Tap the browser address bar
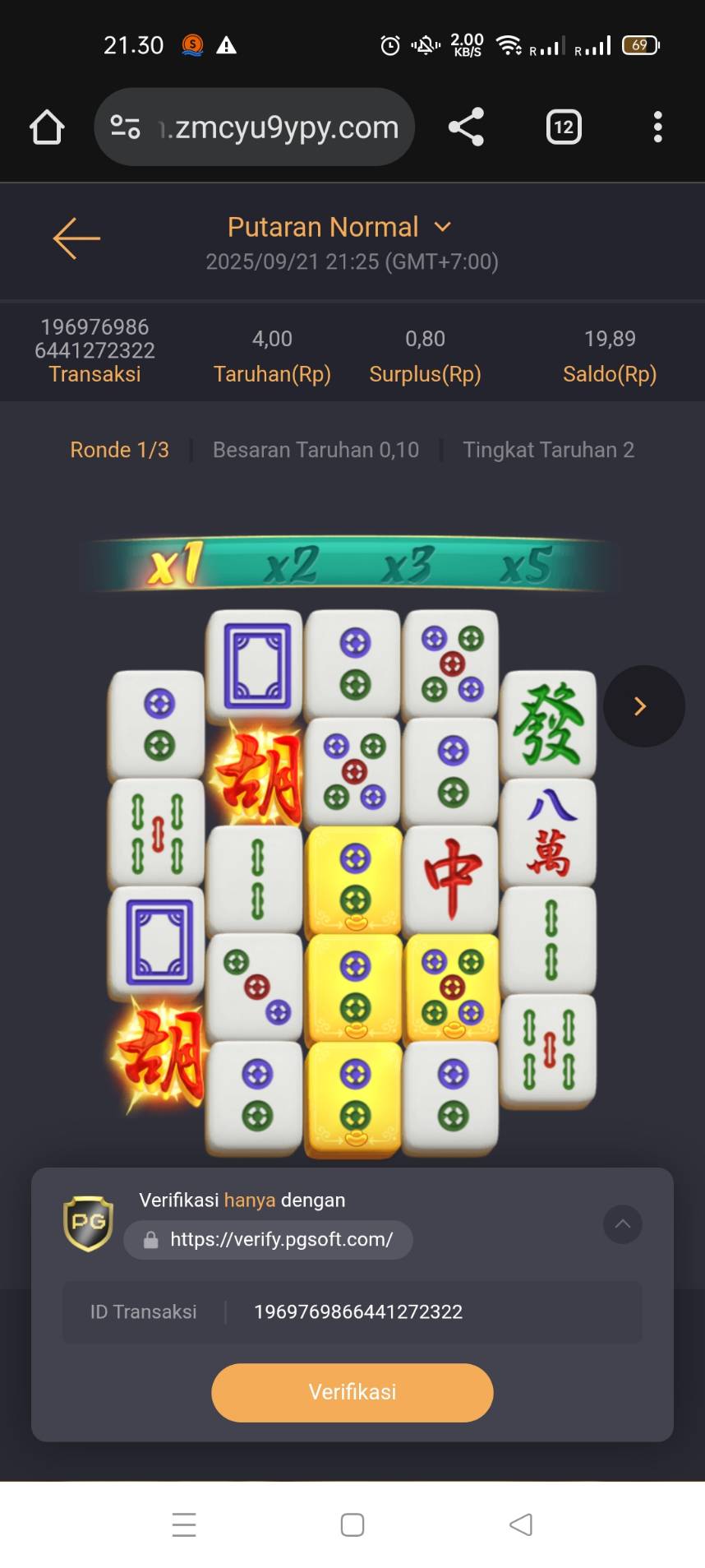The width and height of the screenshot is (705, 1568). (255, 127)
